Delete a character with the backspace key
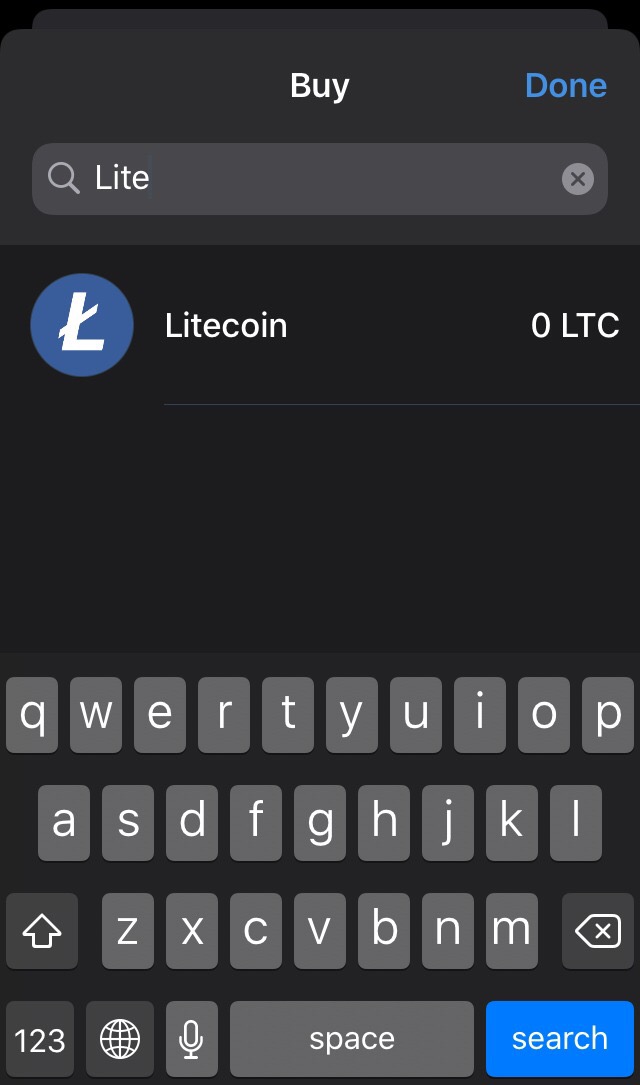 click(597, 932)
